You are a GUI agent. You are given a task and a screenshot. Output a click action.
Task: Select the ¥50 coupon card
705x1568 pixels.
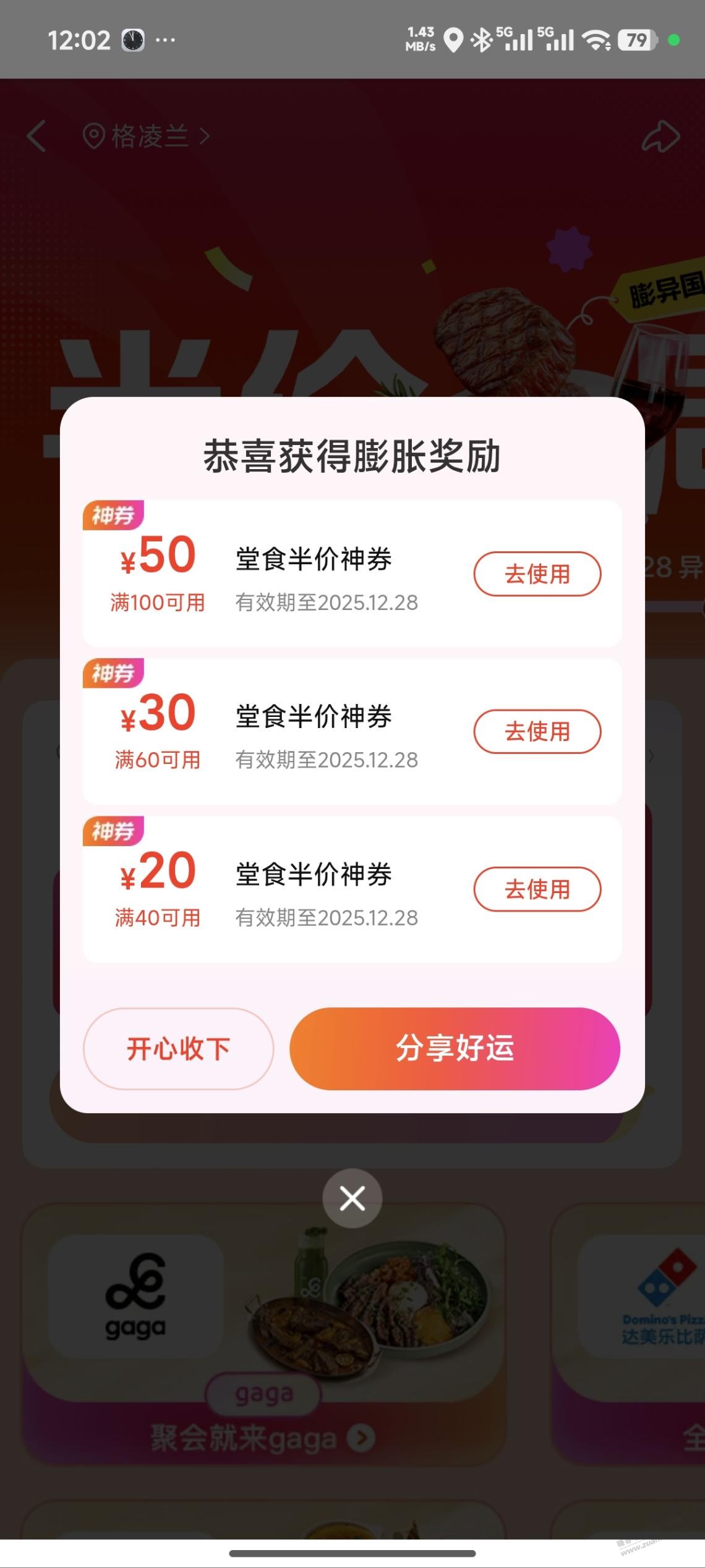352,574
